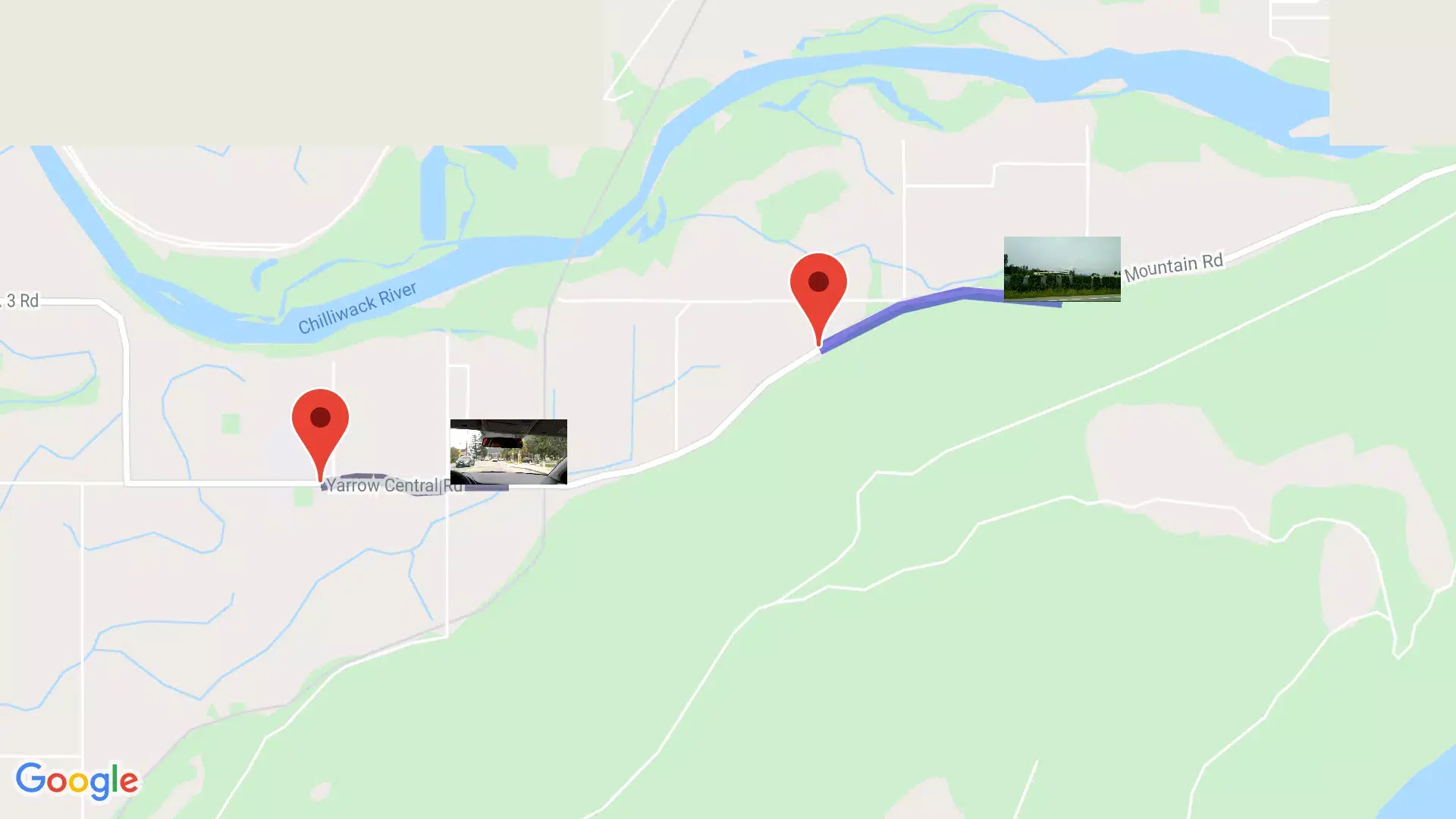Image resolution: width=1456 pixels, height=819 pixels.
Task: Open the landscape photo thumbnail on Mountain Rd
Action: [1062, 268]
